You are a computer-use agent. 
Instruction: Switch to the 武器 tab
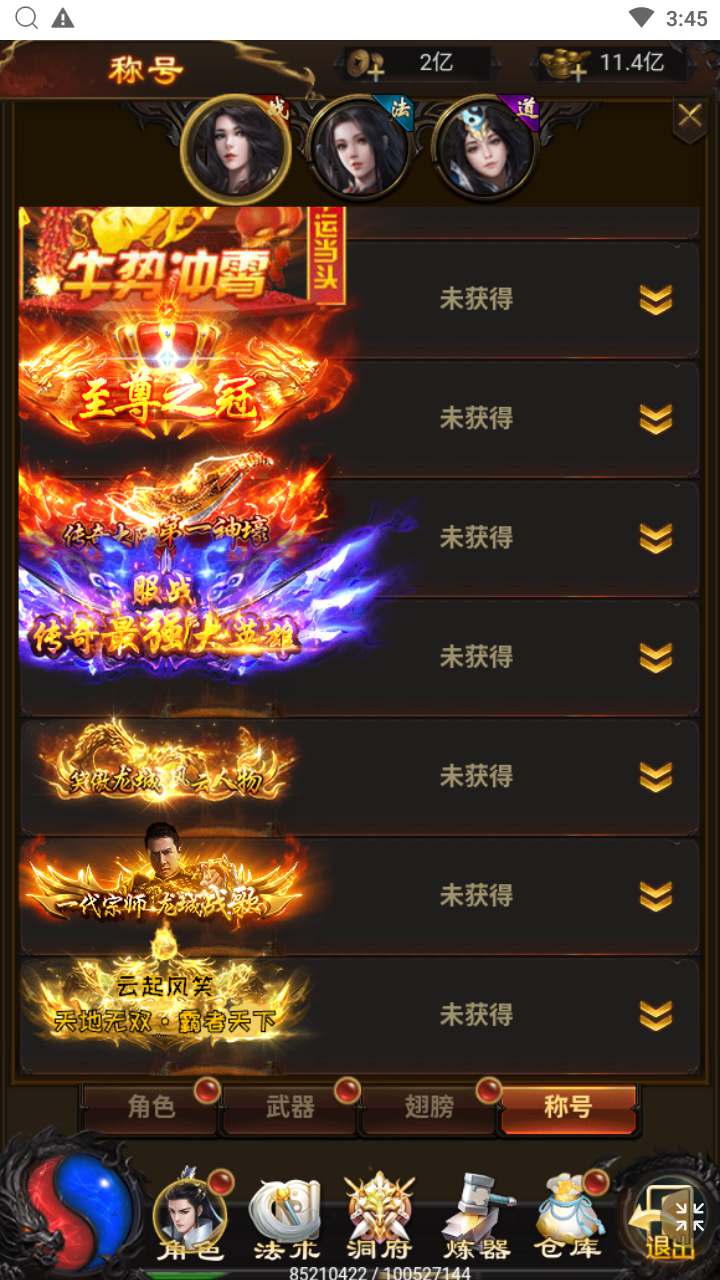290,1108
